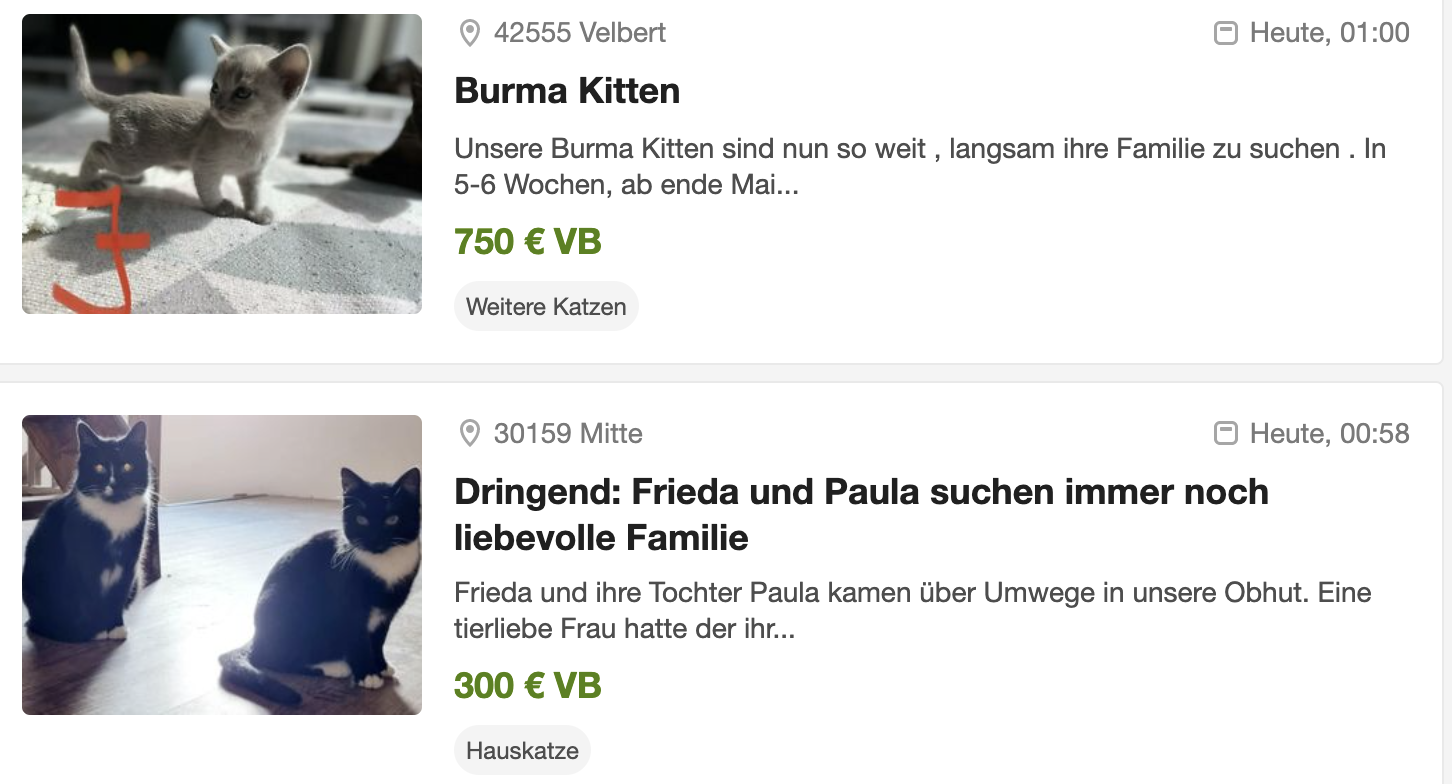This screenshot has height=784, width=1452.
Task: View the Burma Kitten photo
Action: pyautogui.click(x=222, y=164)
